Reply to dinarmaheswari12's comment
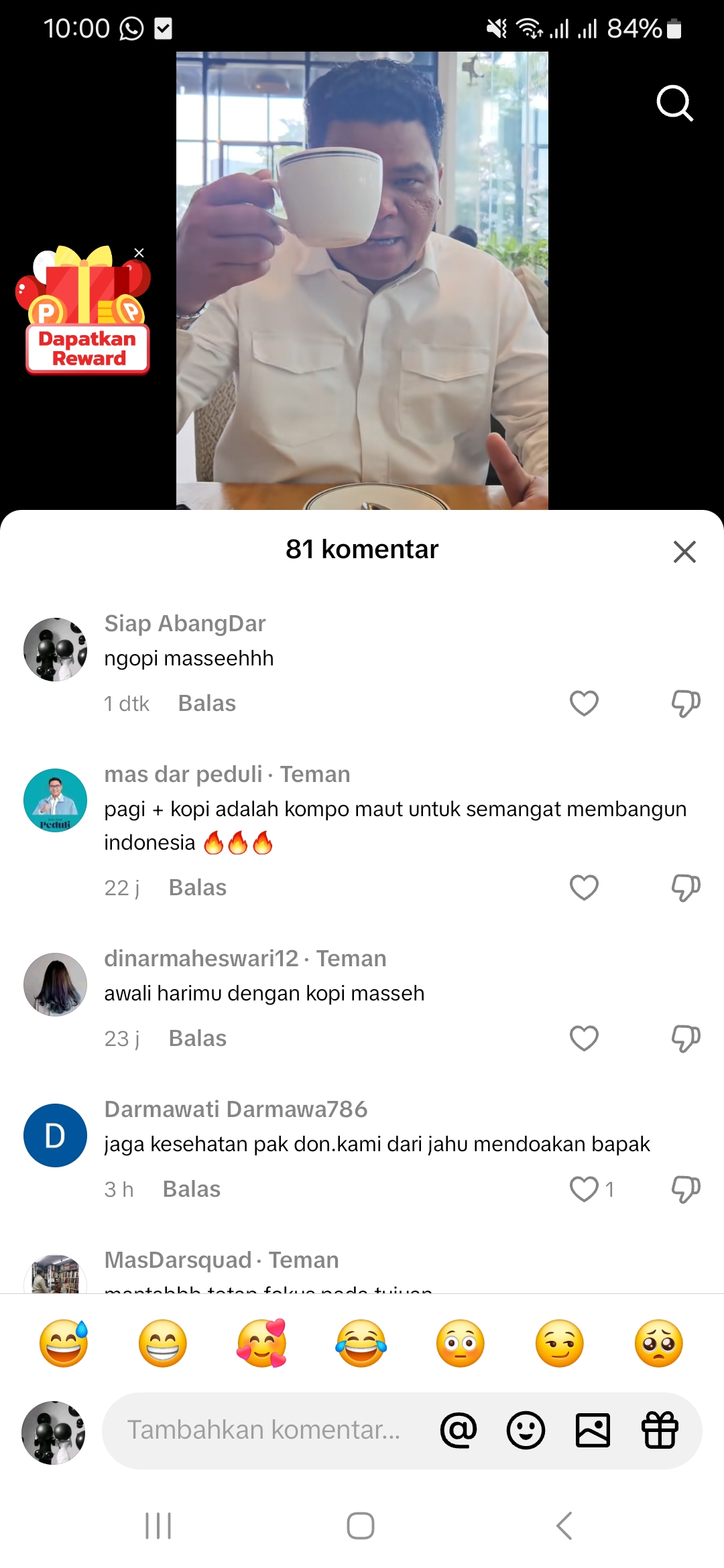The height and width of the screenshot is (1568, 724). pyautogui.click(x=198, y=1038)
